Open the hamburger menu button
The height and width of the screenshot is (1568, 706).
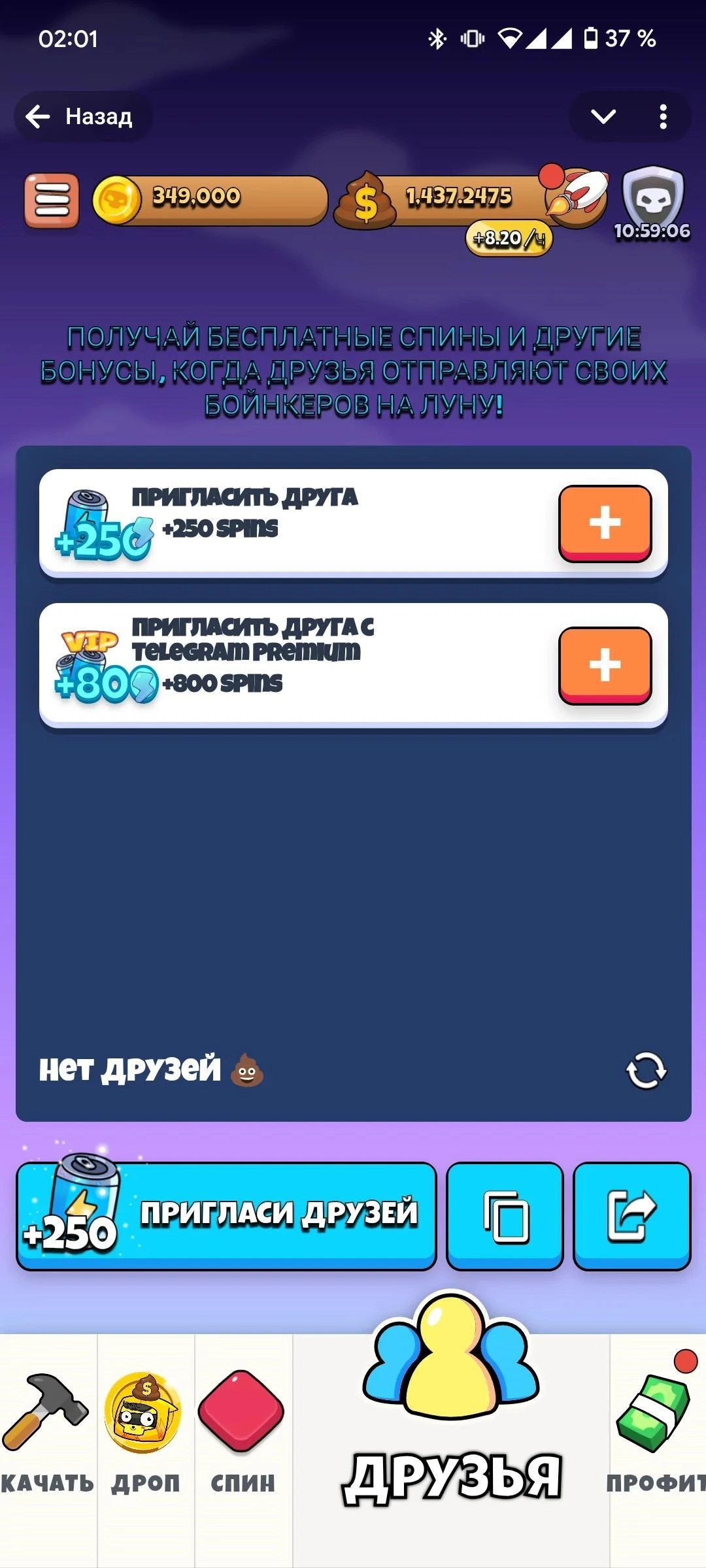point(52,201)
